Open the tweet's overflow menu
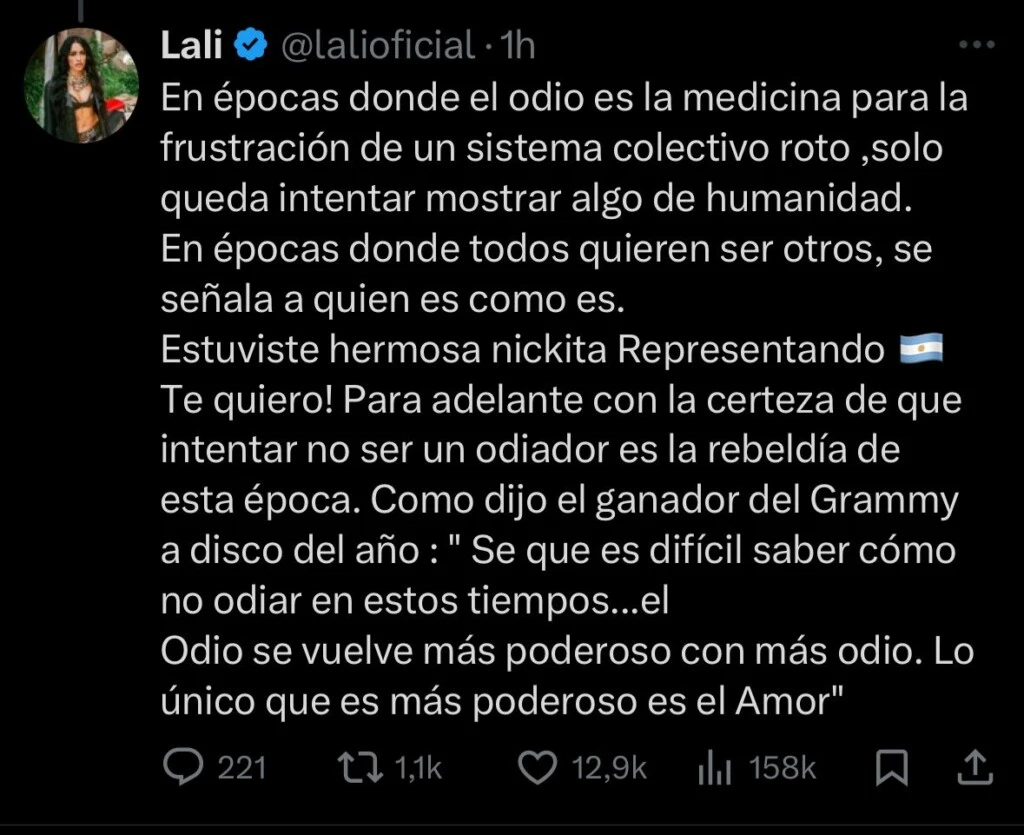Screen dimensions: 1024x835 click(976, 46)
